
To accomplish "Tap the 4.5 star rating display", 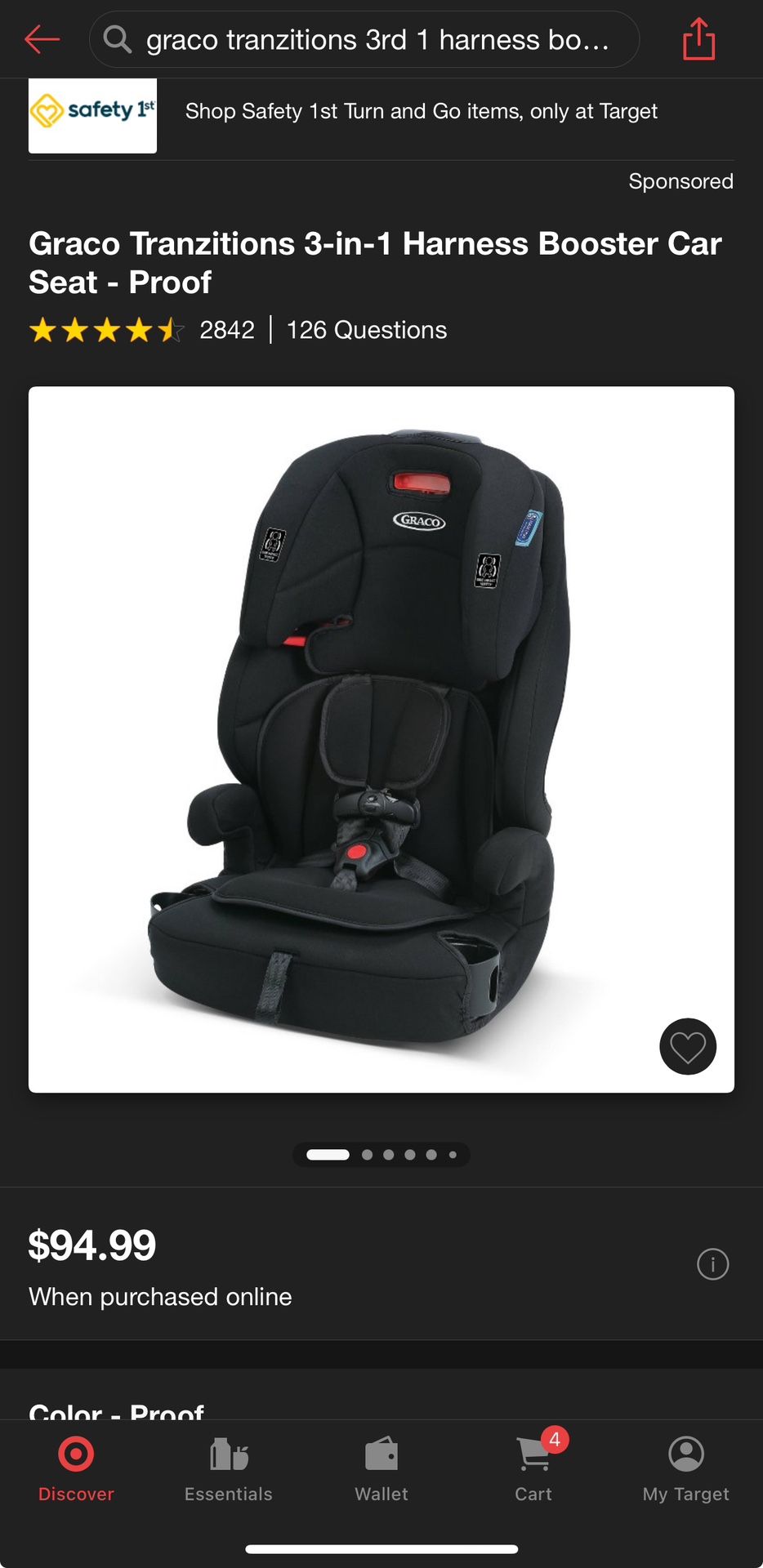I will [x=106, y=330].
